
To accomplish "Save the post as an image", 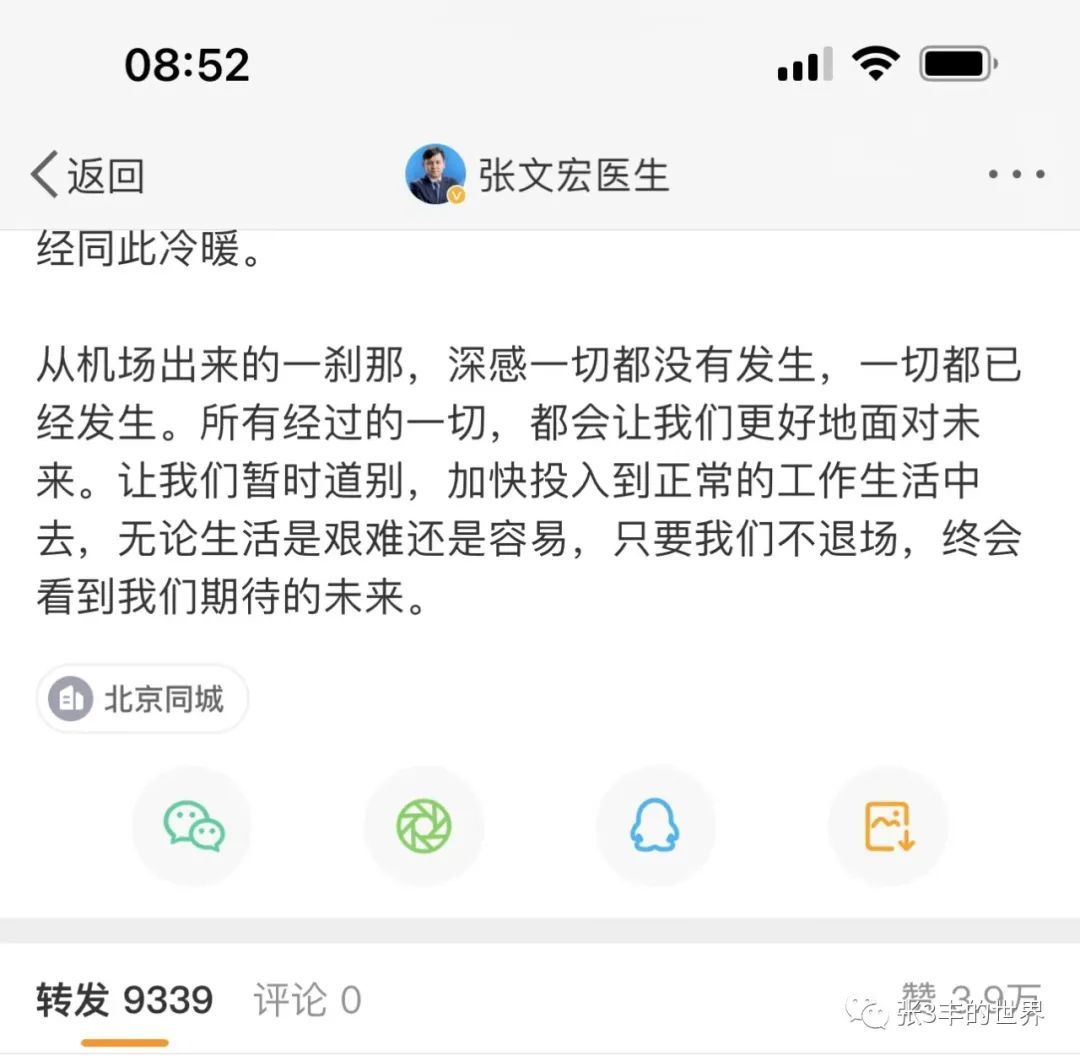I will pyautogui.click(x=888, y=827).
